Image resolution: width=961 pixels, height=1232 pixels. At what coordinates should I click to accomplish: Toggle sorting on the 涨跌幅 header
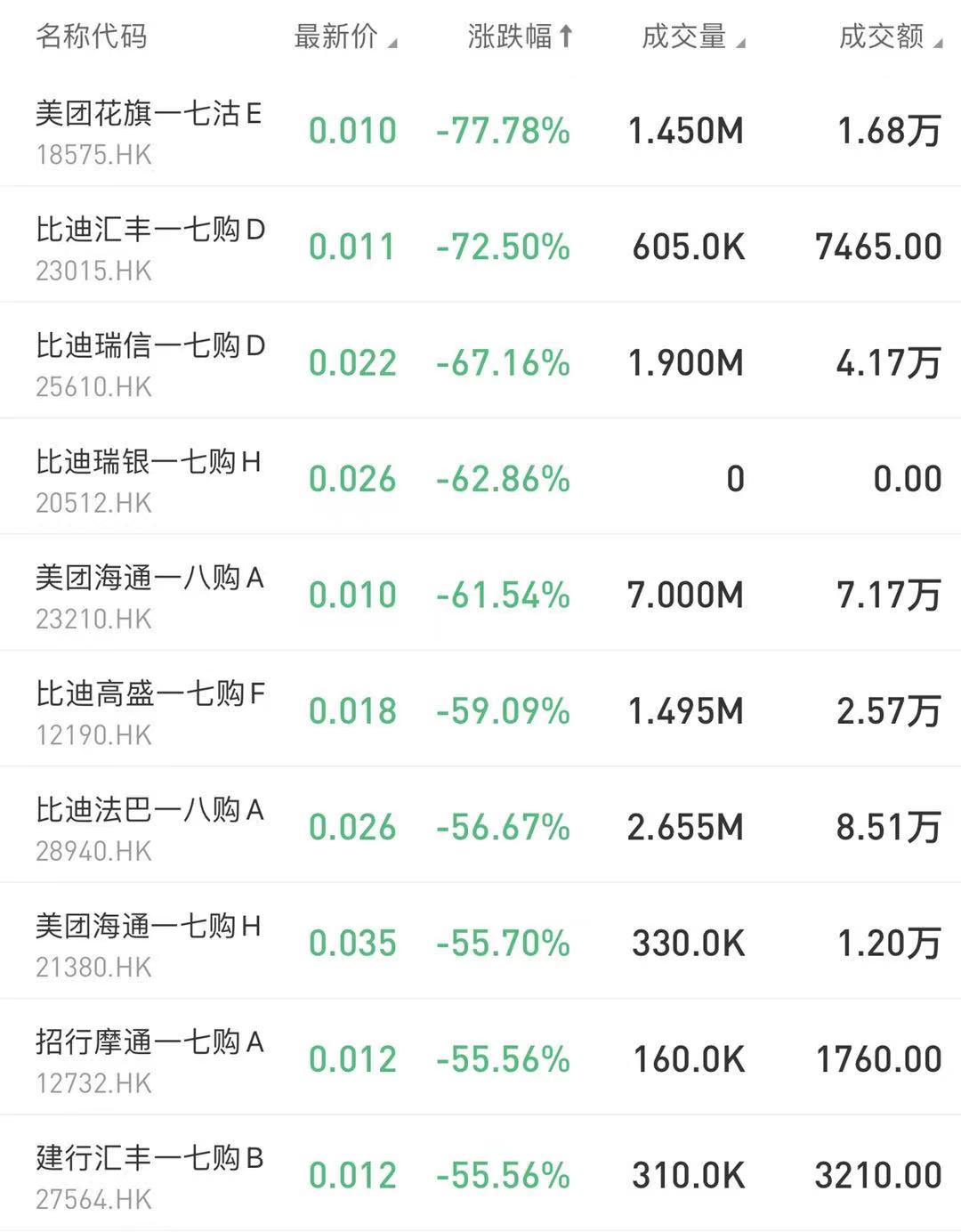point(520,36)
